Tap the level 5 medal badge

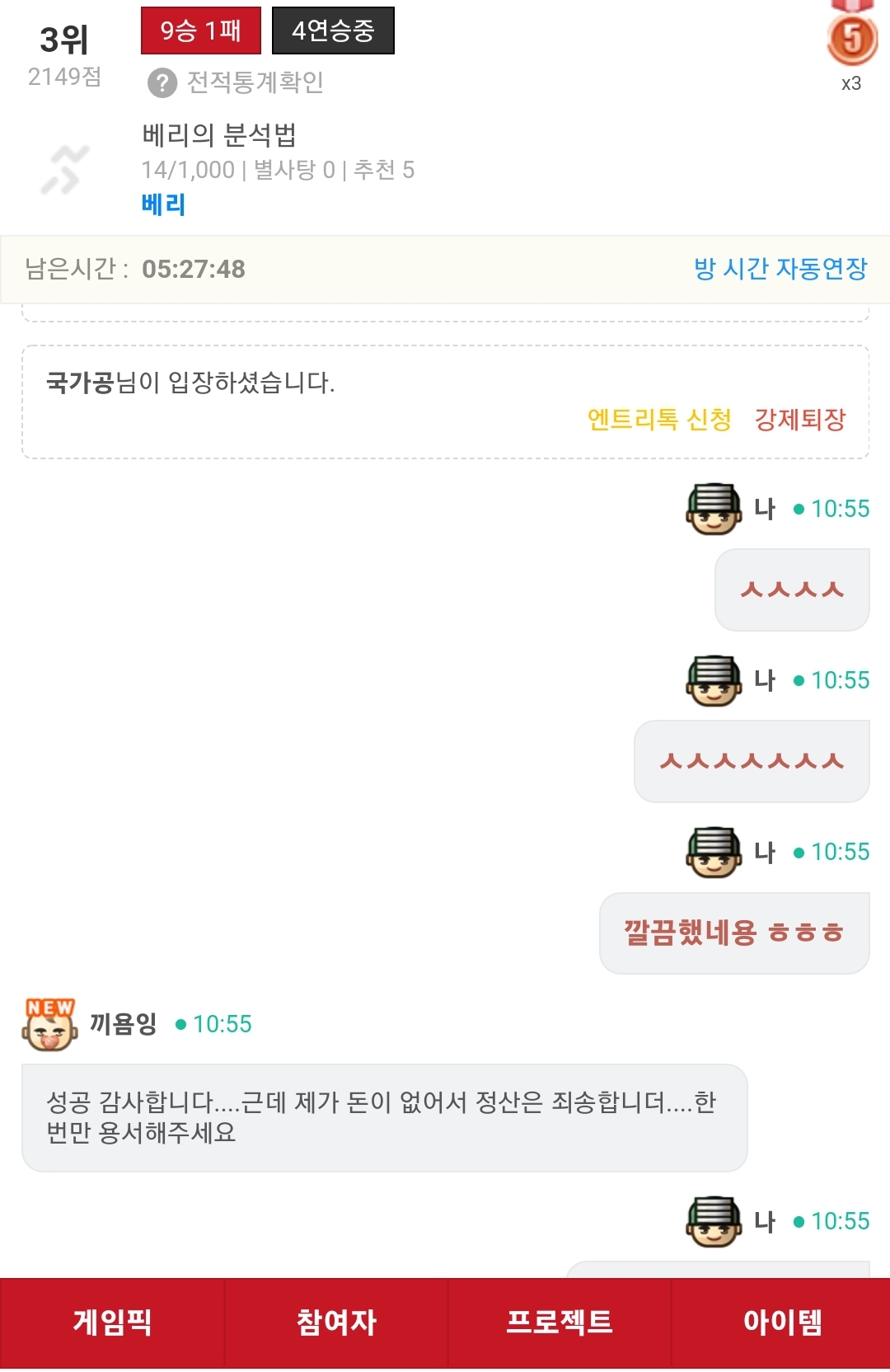pos(851,39)
